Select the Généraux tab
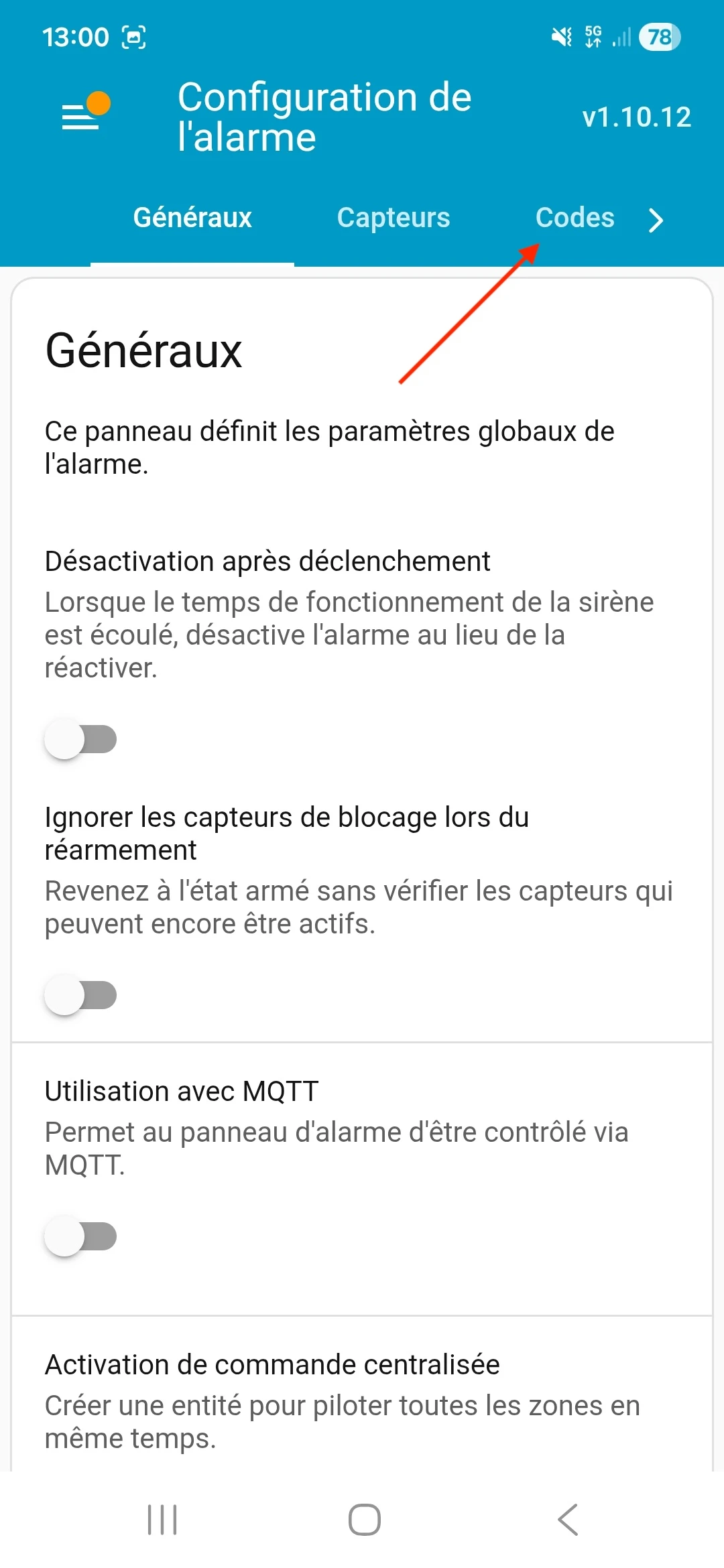This screenshot has height=1568, width=724. [192, 218]
